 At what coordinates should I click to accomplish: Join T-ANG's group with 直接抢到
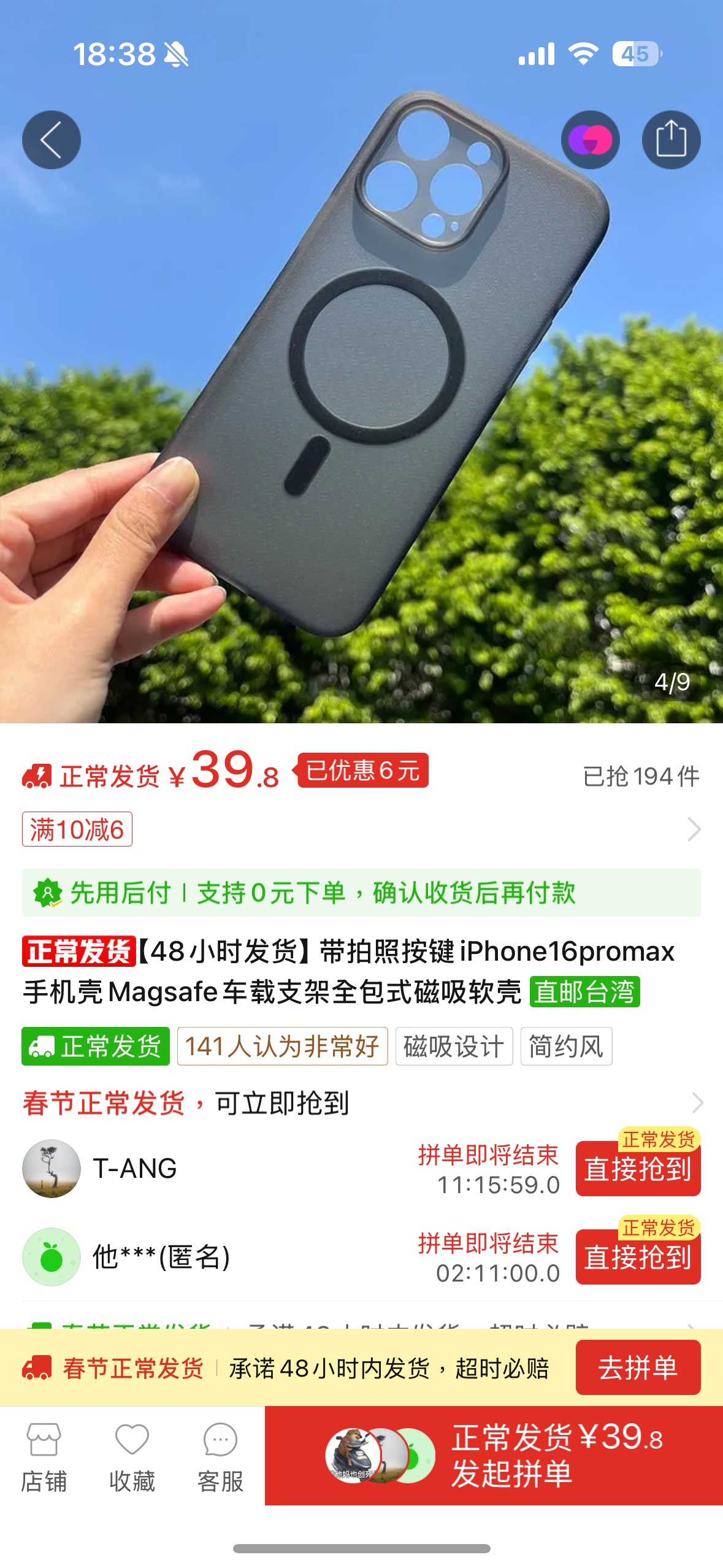(x=638, y=1169)
